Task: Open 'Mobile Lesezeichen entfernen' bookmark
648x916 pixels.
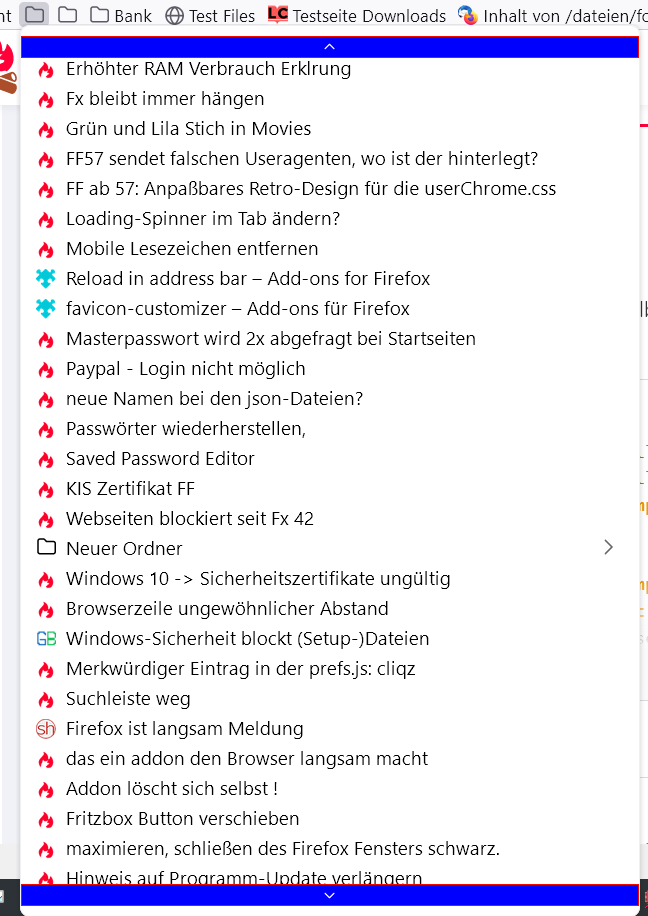Action: (192, 249)
